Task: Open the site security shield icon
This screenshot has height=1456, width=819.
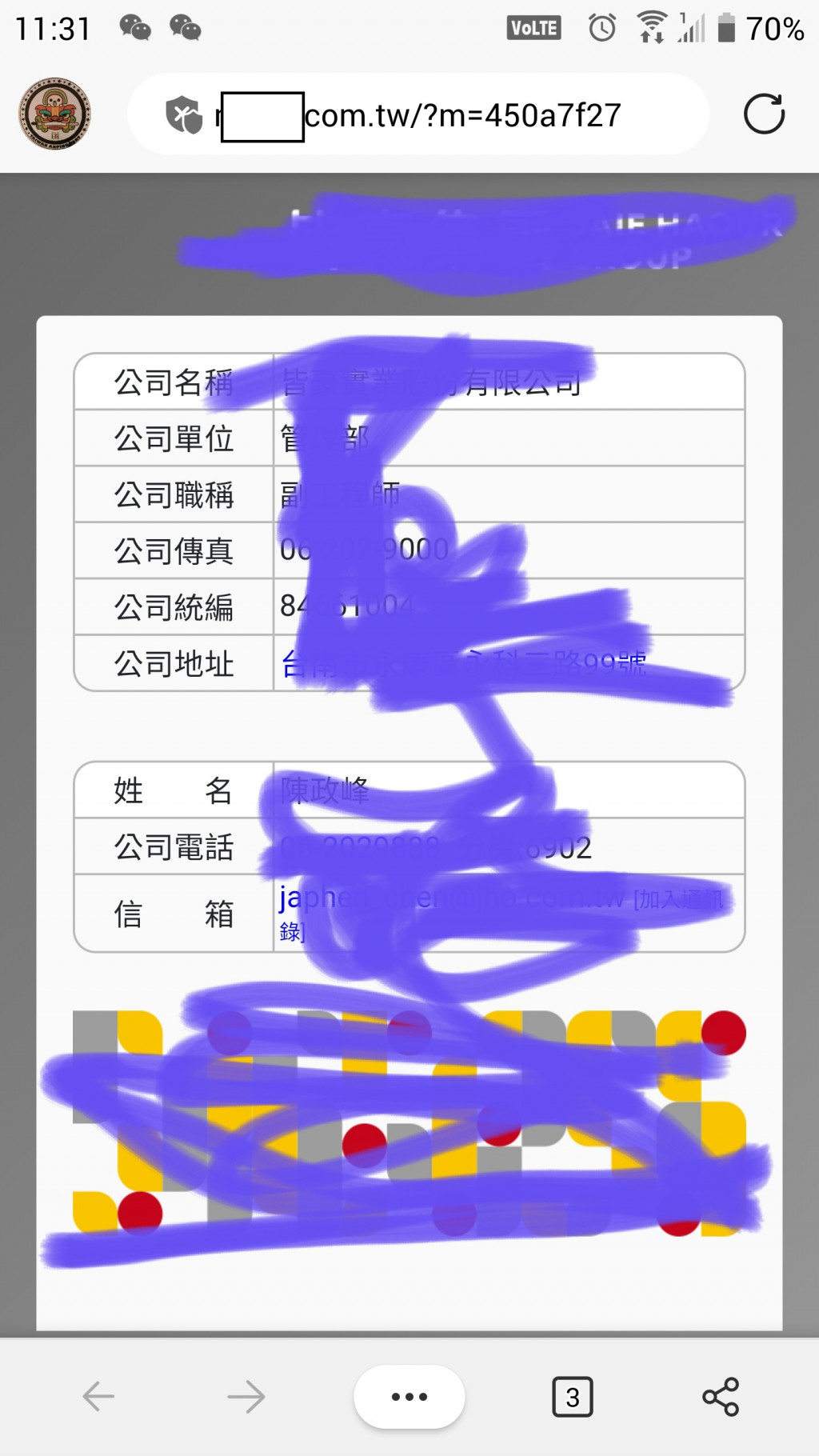Action: point(184,114)
